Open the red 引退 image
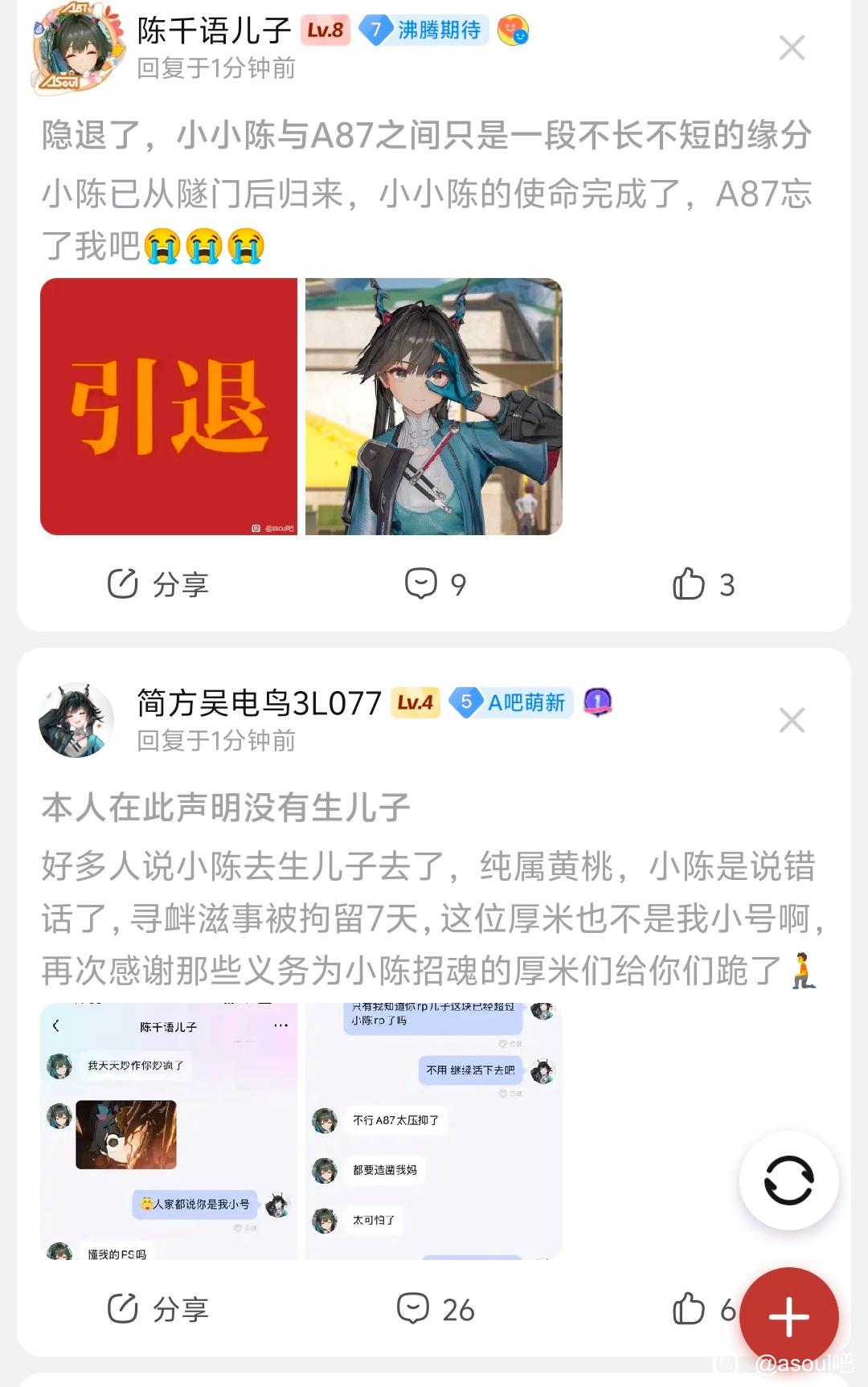This screenshot has width=868, height=1387. 169,407
